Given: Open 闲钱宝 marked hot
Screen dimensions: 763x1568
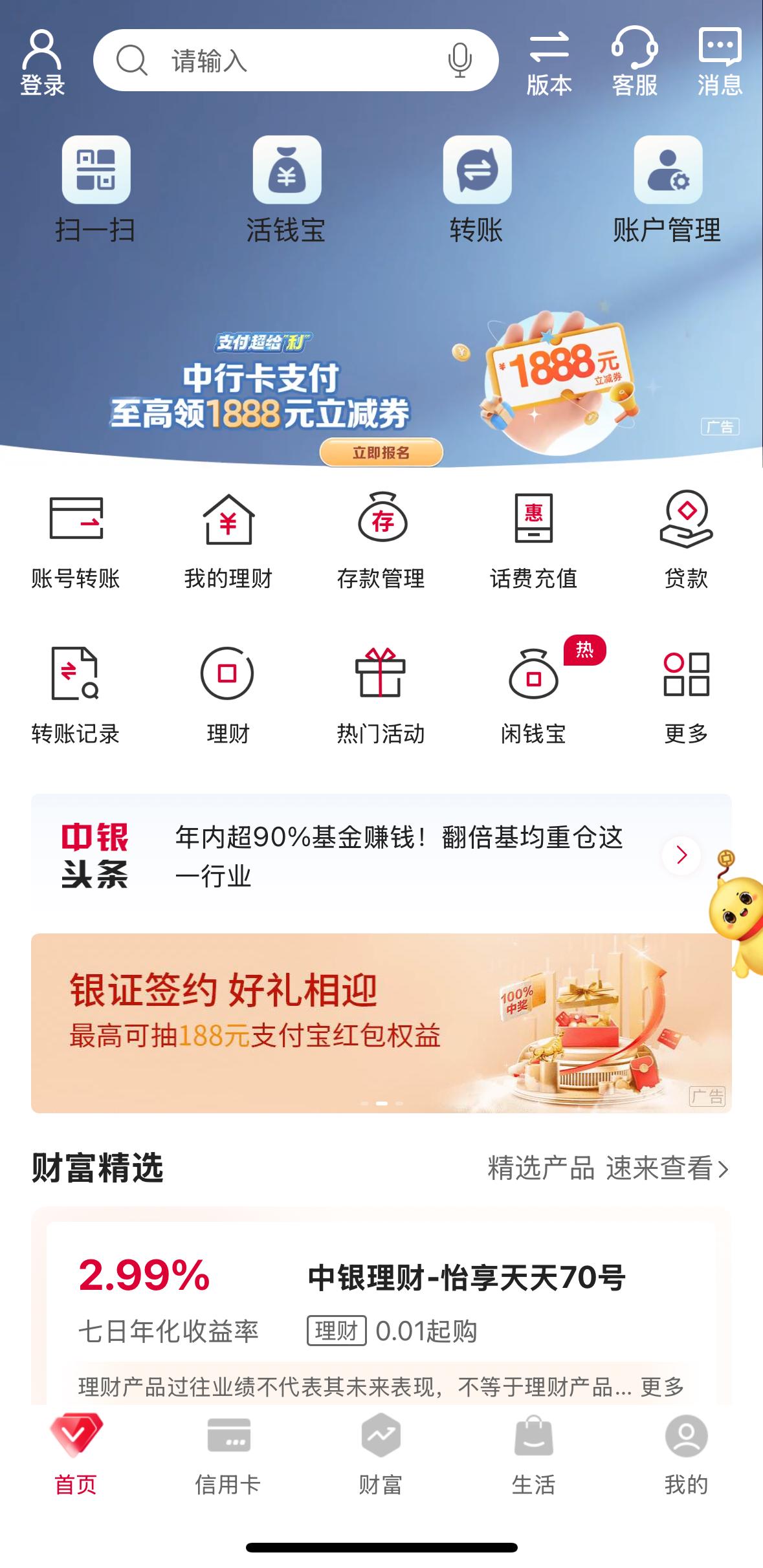Looking at the screenshot, I should [533, 696].
